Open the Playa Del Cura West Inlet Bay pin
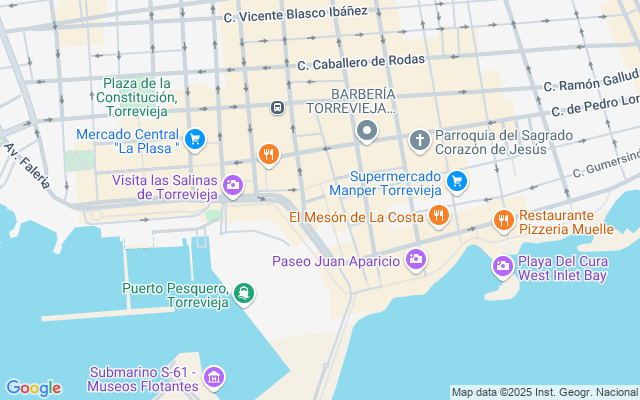The height and width of the screenshot is (400, 640). coord(503,266)
